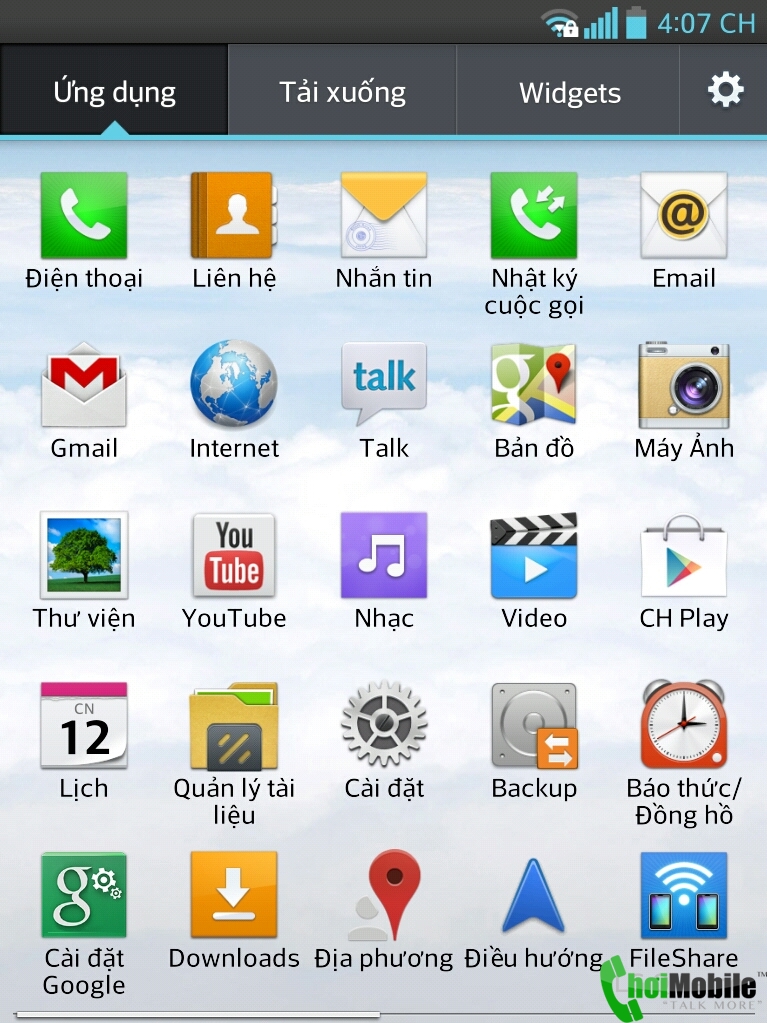
Task: Open Nhật ký cuộc gọi call log
Action: click(534, 216)
